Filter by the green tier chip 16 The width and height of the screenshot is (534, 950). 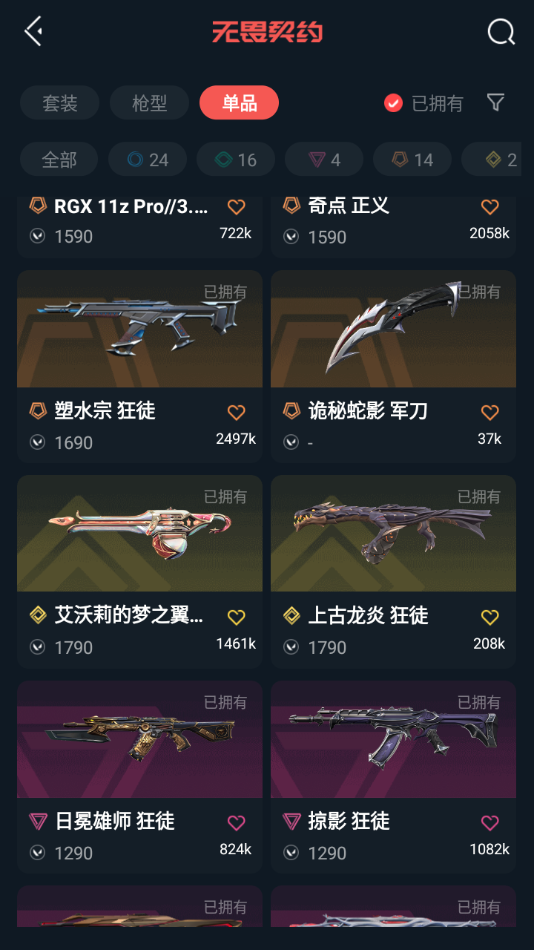[236, 159]
